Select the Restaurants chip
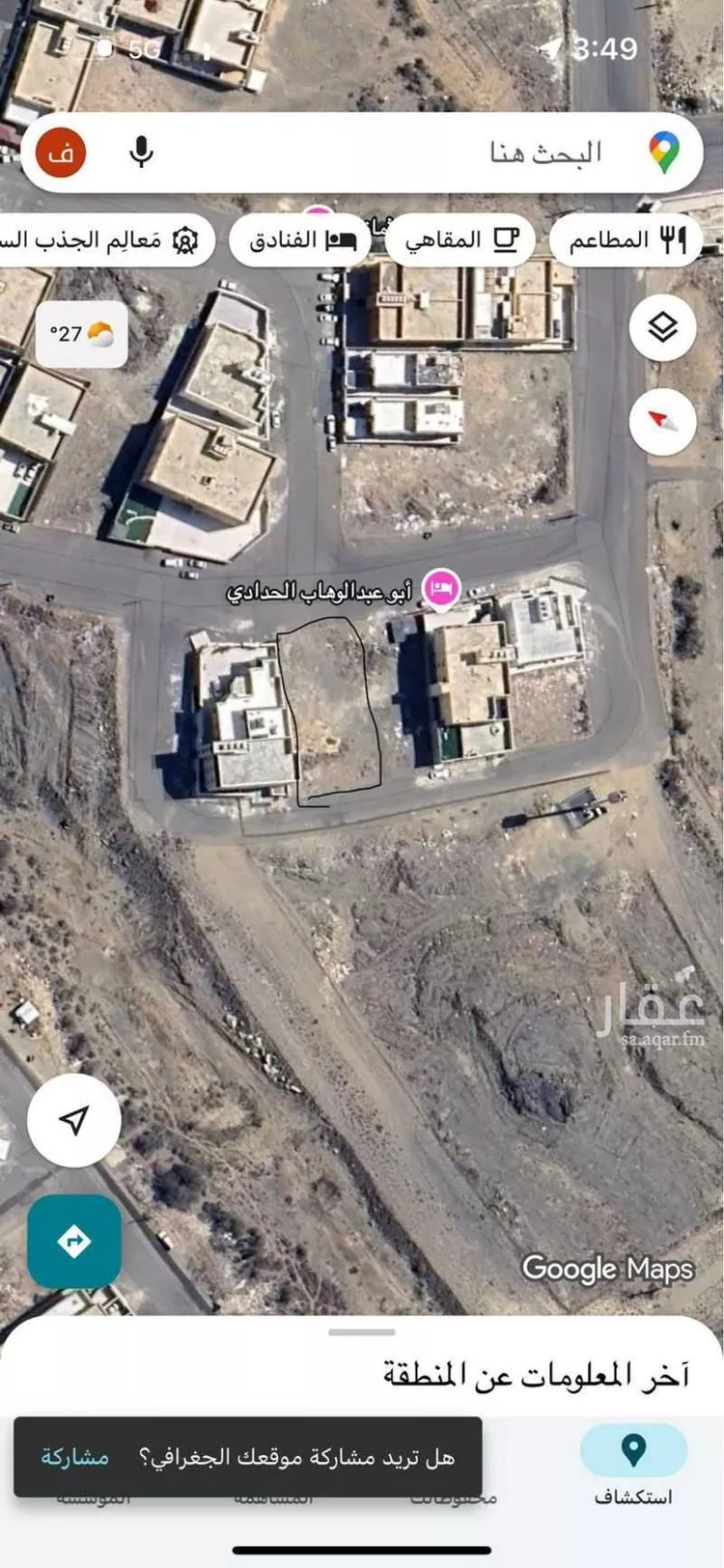Viewport: 724px width, 1568px height. (626, 239)
